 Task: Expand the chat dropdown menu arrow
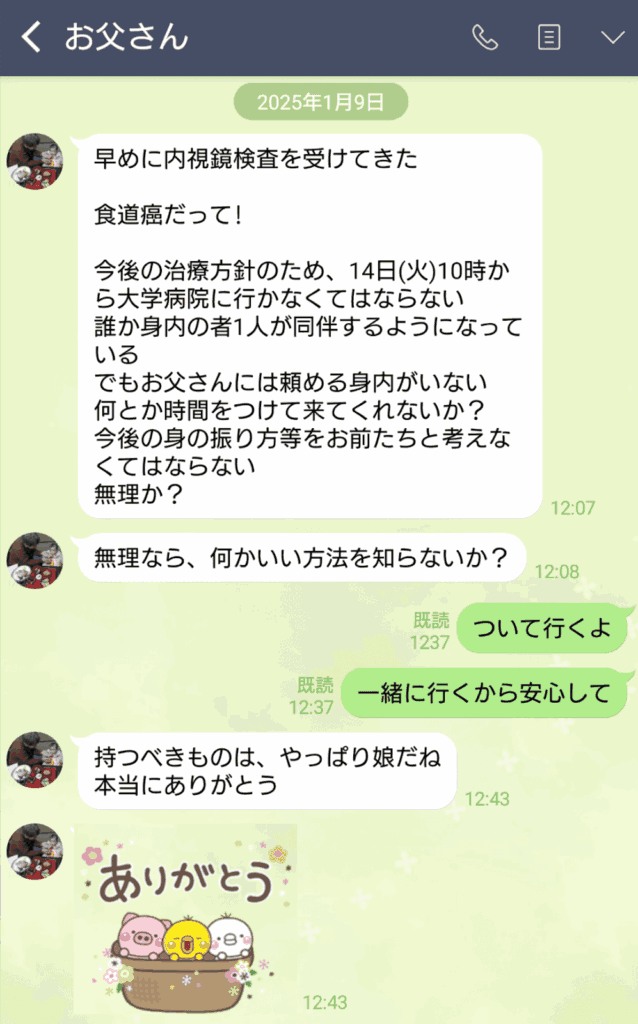[611, 38]
